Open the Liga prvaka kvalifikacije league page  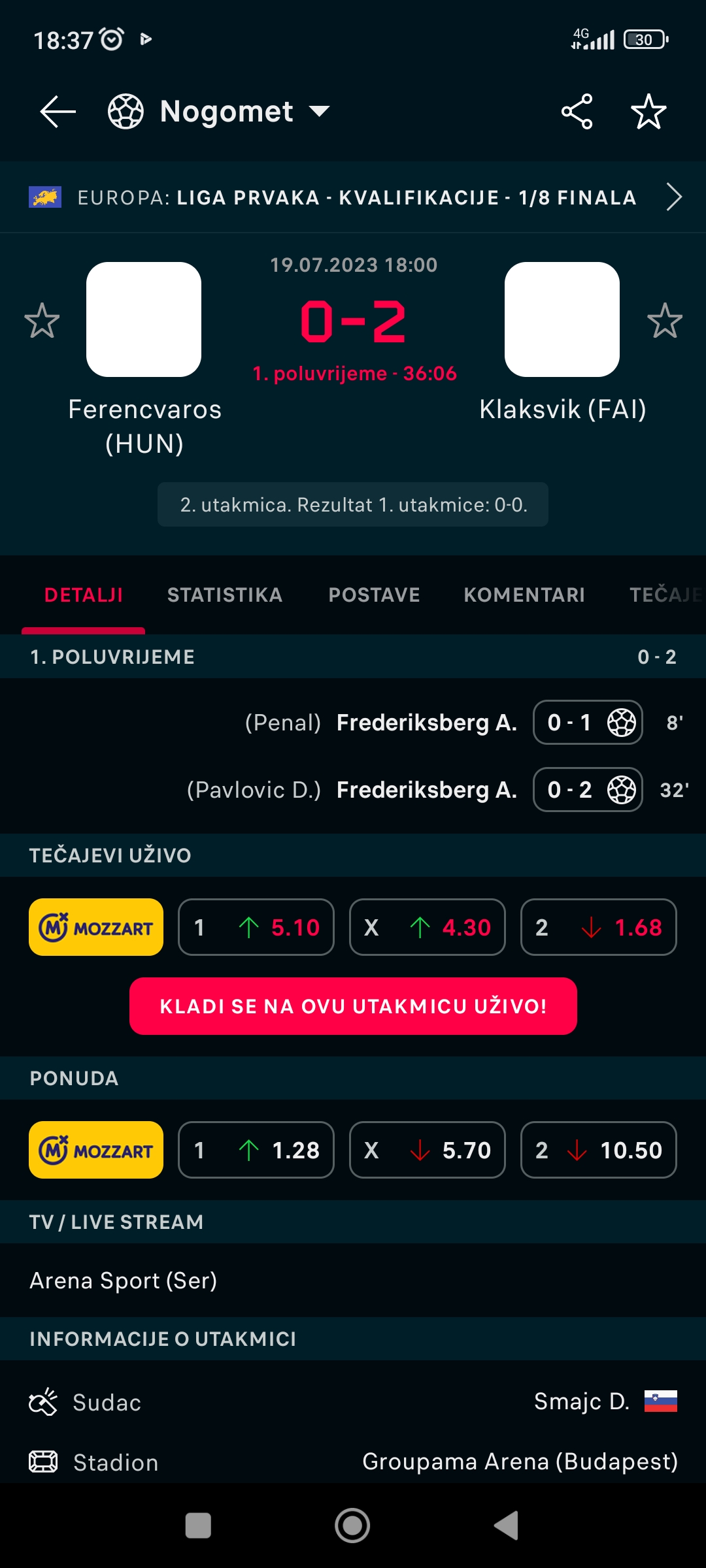point(353,197)
